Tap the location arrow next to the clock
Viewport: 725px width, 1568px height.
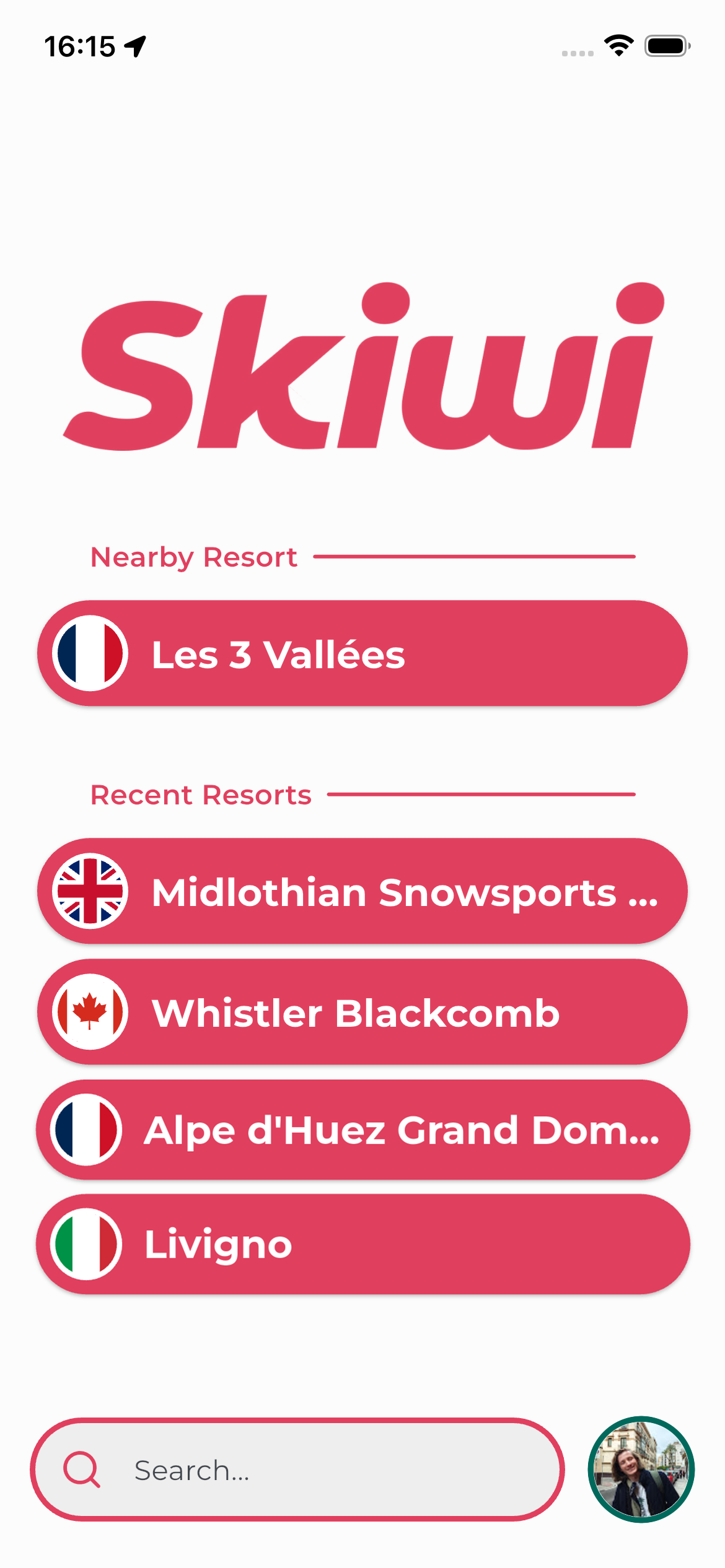(135, 45)
